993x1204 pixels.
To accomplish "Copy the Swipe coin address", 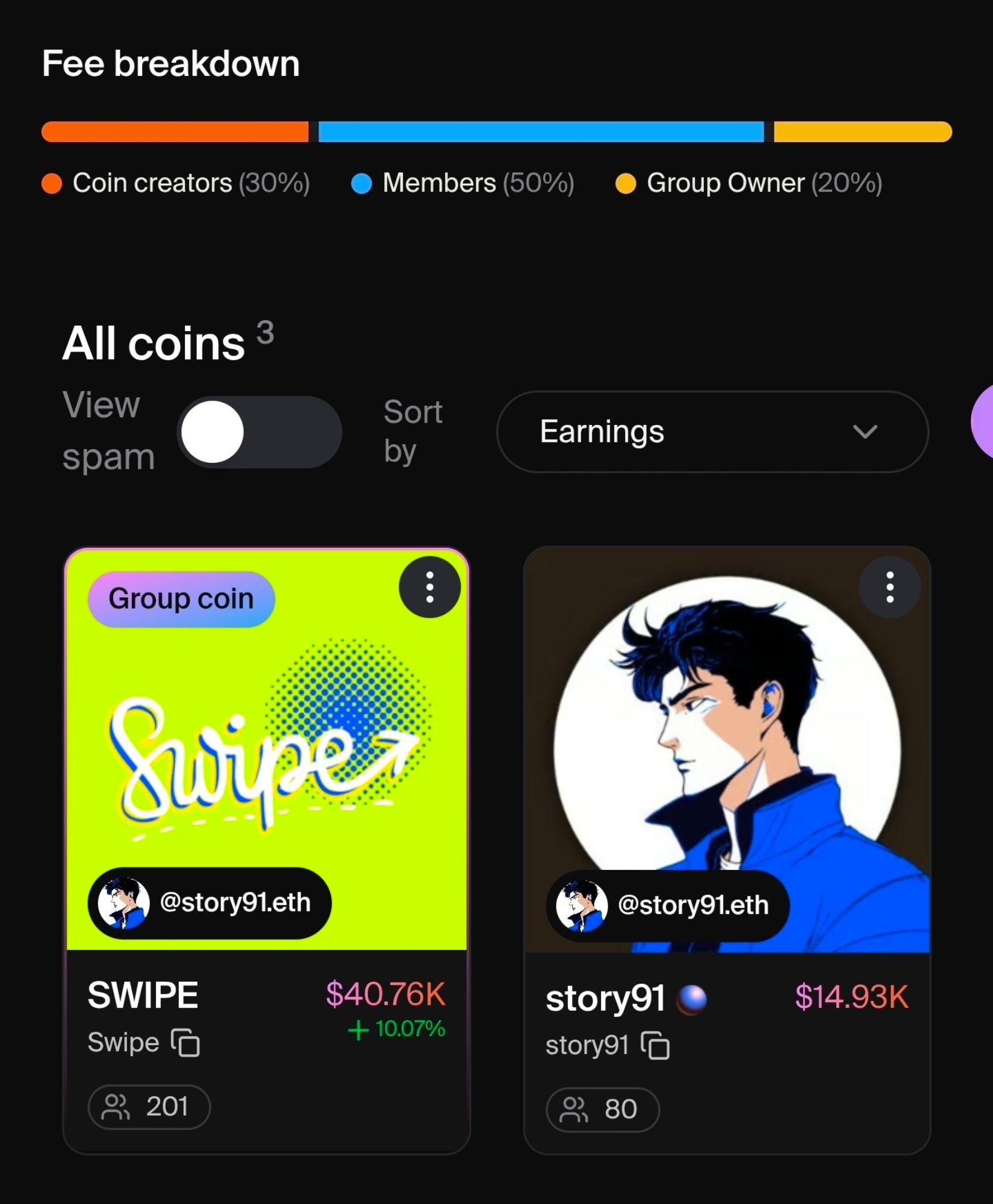I will 185,1043.
